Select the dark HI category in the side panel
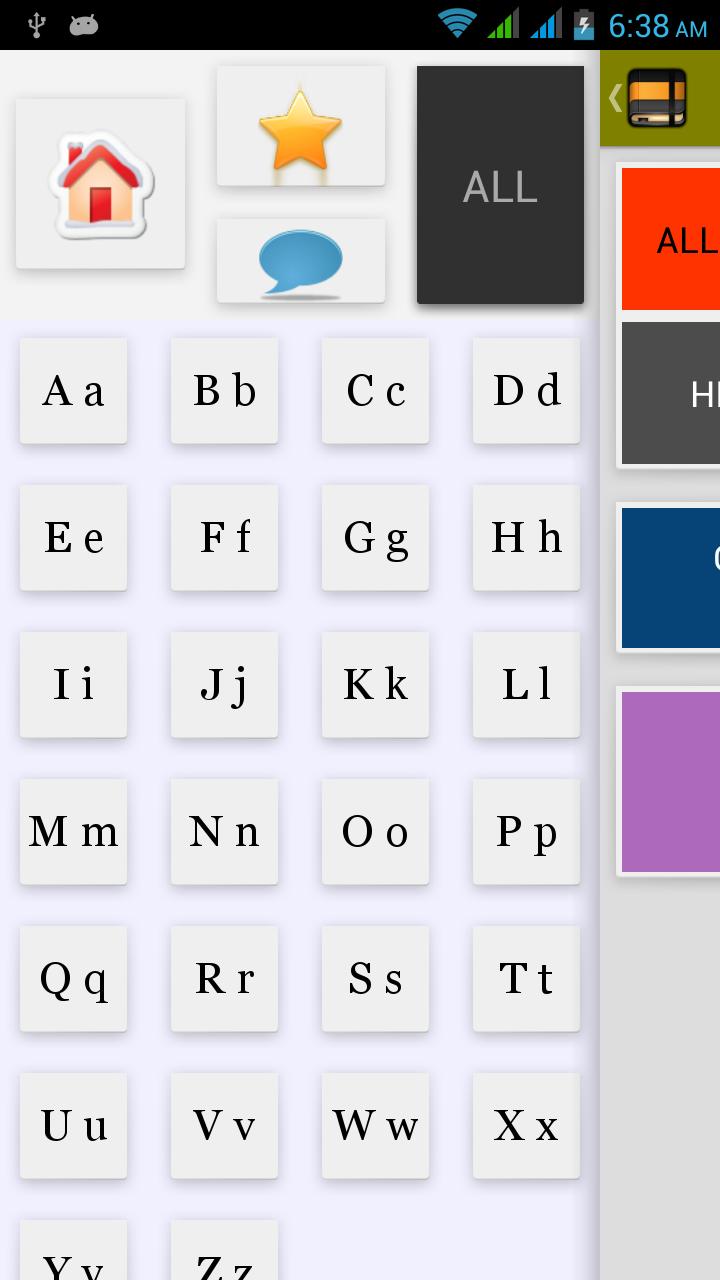Image resolution: width=720 pixels, height=1280 pixels. point(678,393)
